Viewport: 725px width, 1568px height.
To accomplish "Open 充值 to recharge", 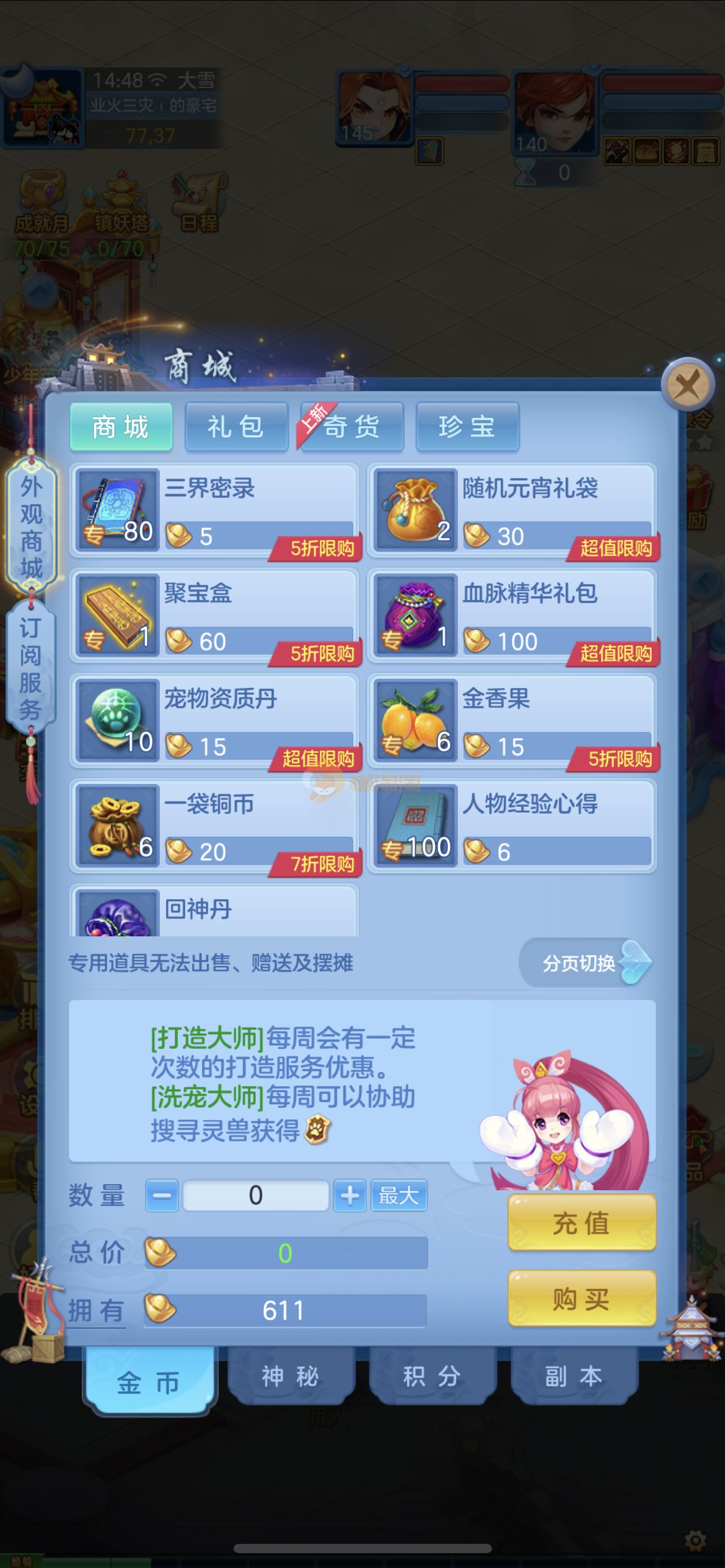I will coord(581,1222).
